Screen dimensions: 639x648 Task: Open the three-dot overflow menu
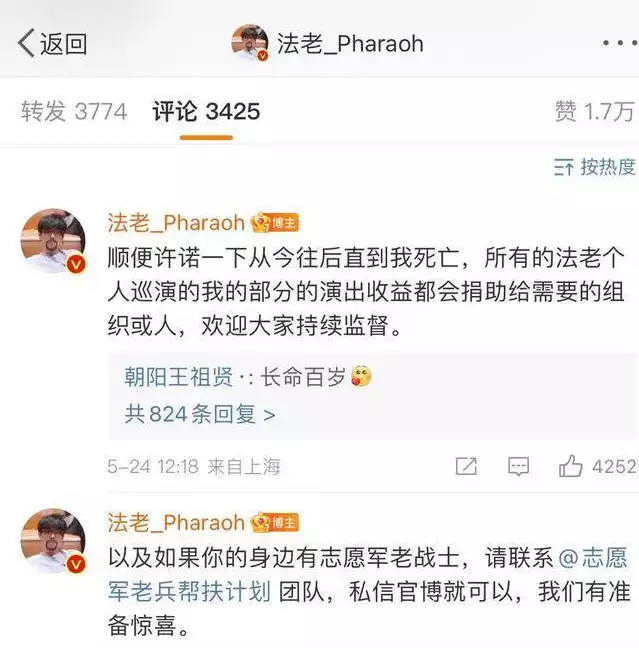click(617, 44)
